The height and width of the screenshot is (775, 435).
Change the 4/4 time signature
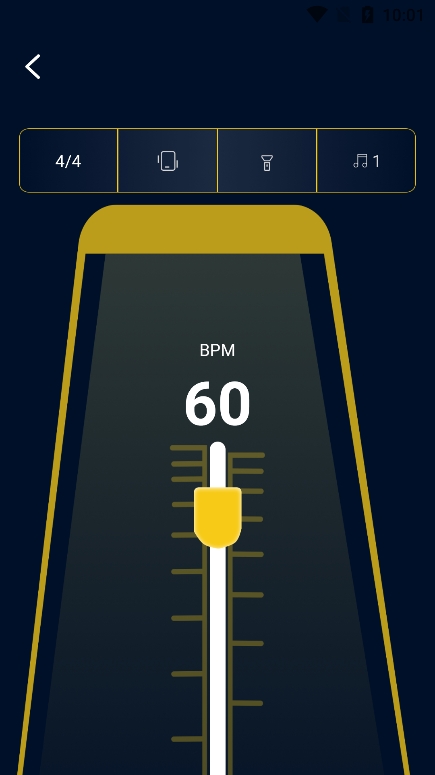(68, 161)
